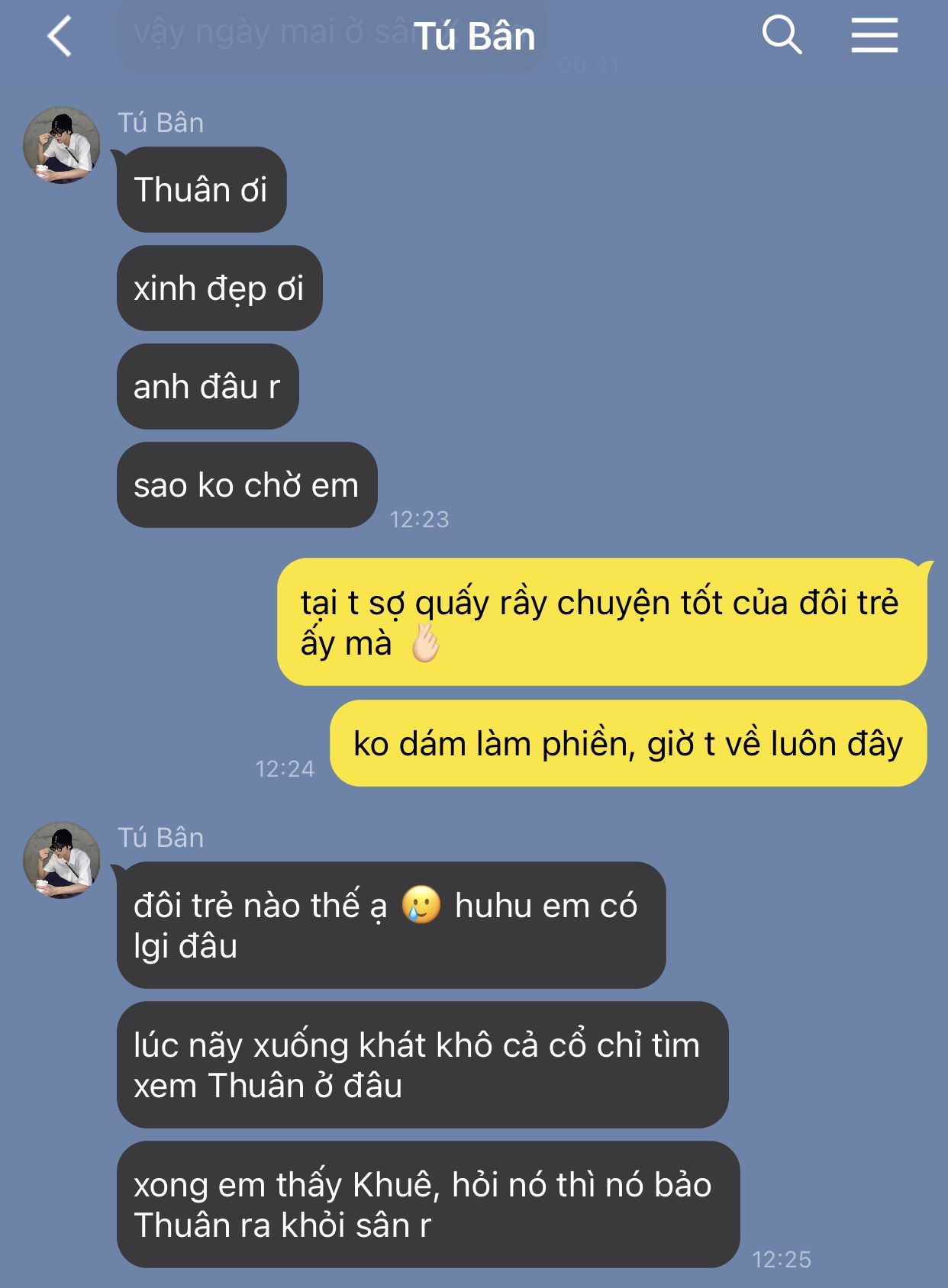Image resolution: width=948 pixels, height=1288 pixels.
Task: Go back to the chat list
Action: (x=60, y=36)
